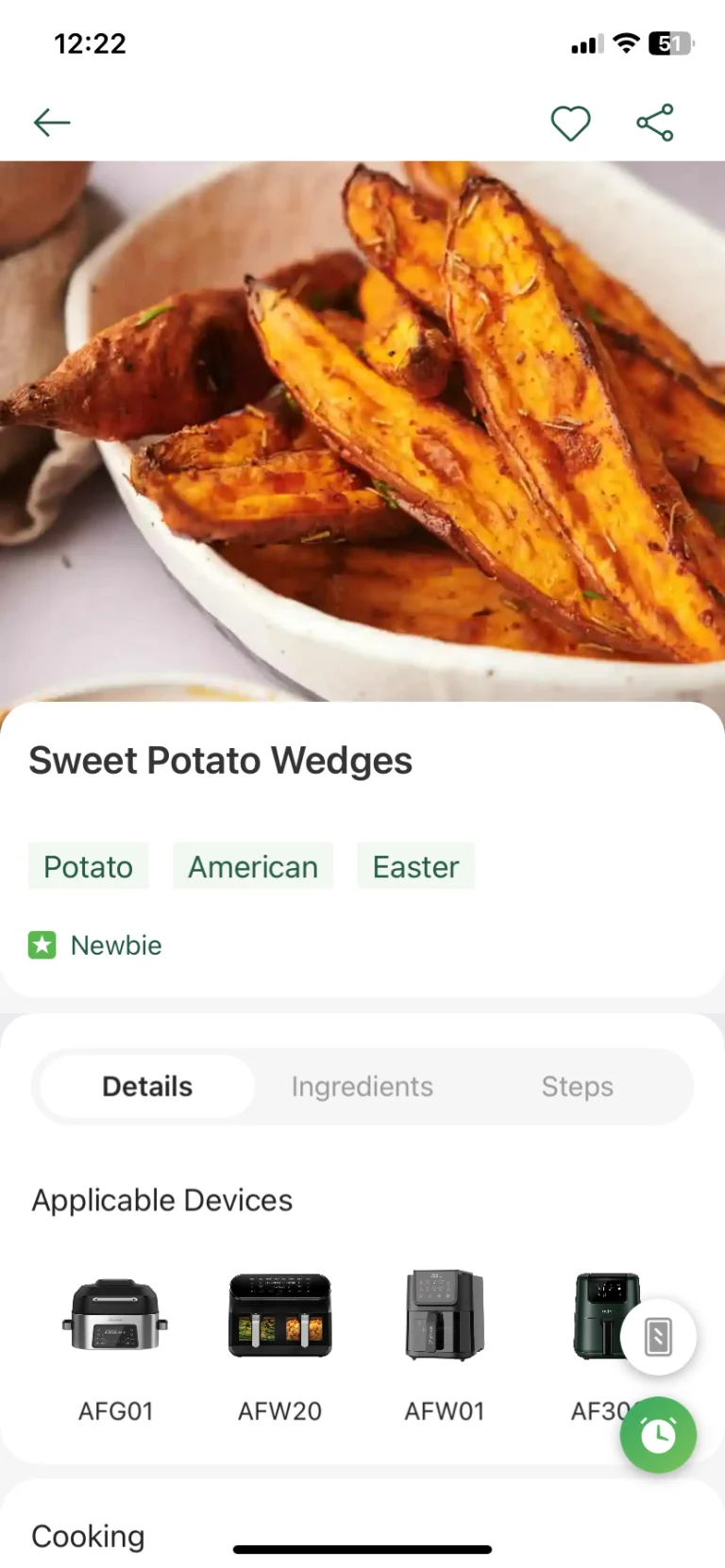
Task: Tap the Newbie difficulty label
Action: click(x=115, y=944)
